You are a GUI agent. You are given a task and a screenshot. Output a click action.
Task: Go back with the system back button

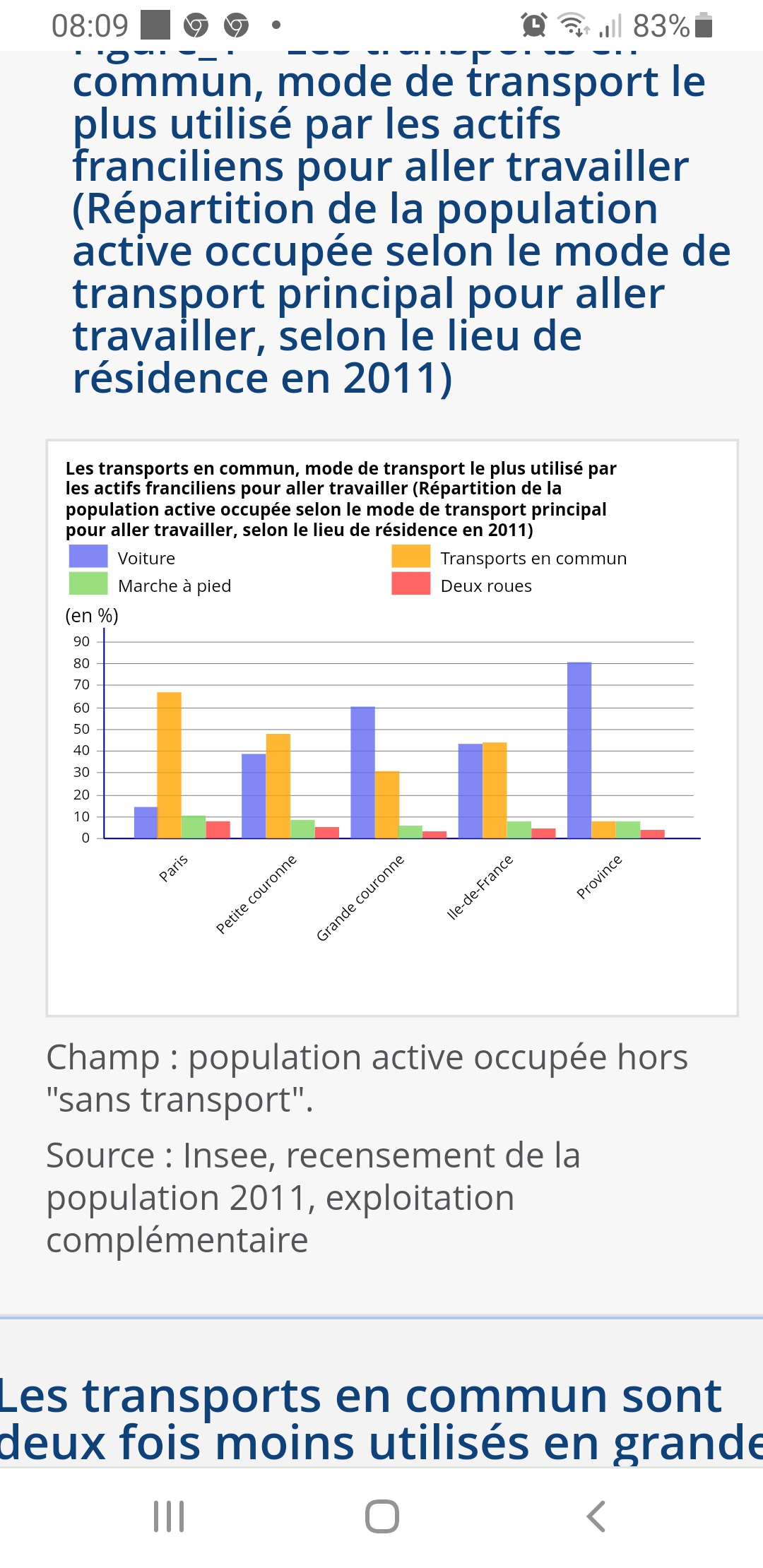click(596, 1516)
